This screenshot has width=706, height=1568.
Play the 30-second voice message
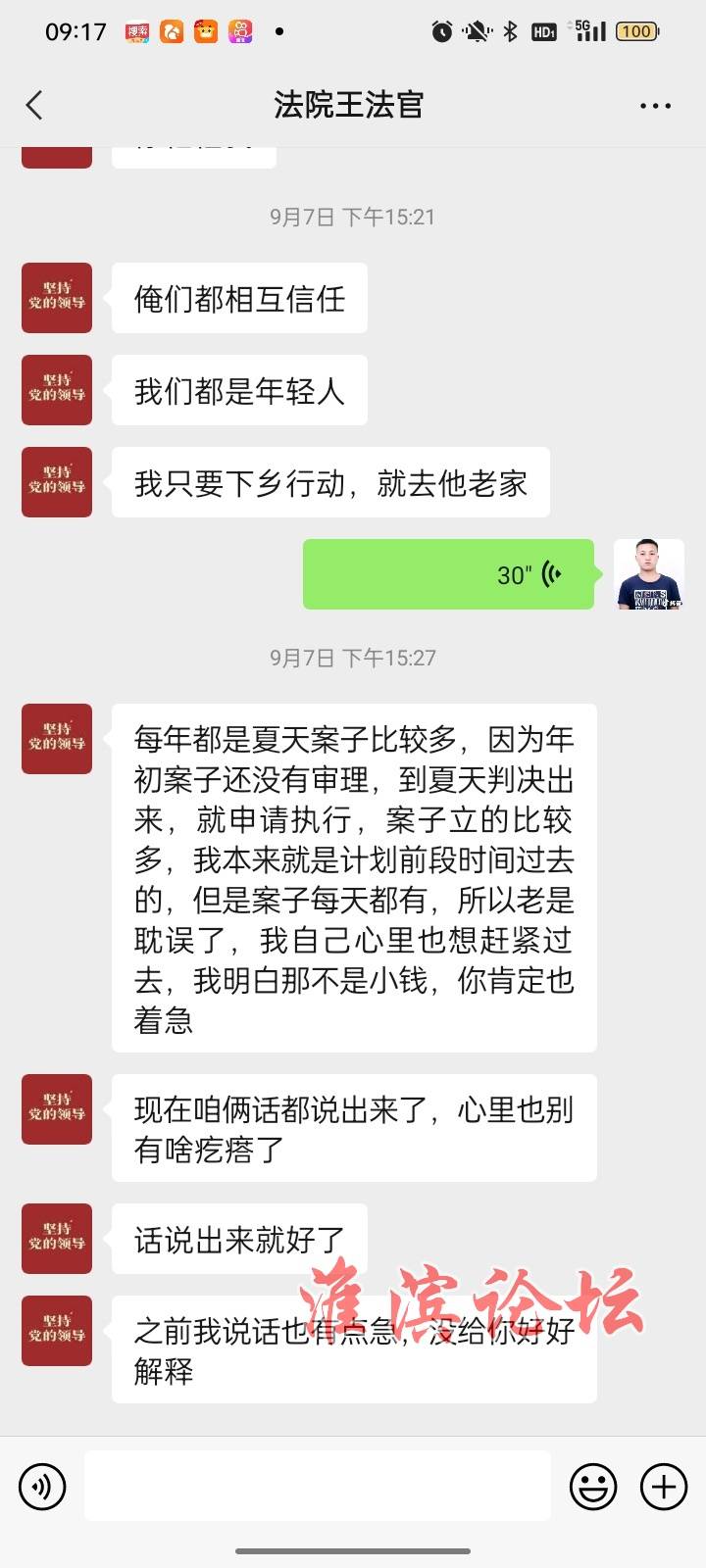pos(448,574)
